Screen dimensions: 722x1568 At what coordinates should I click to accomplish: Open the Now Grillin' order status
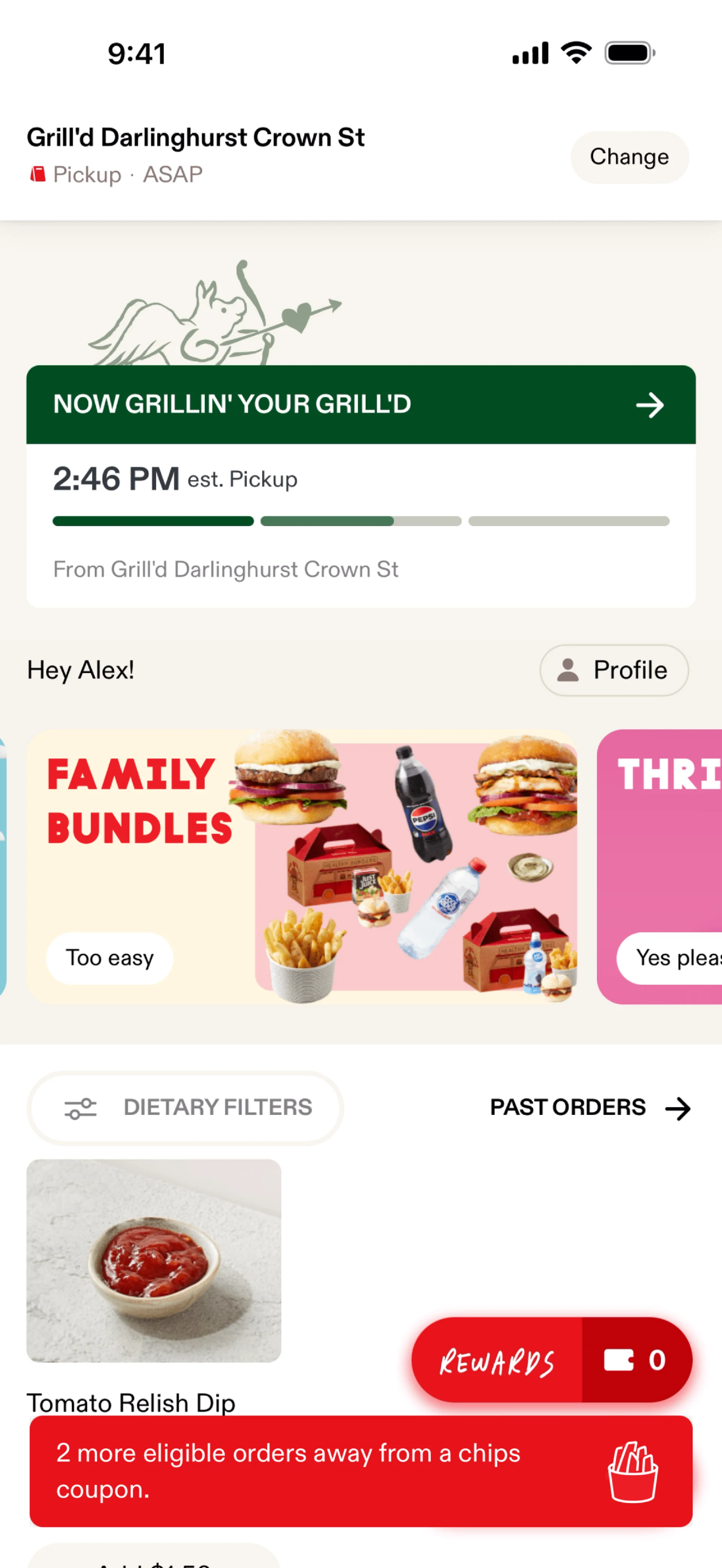coord(360,405)
